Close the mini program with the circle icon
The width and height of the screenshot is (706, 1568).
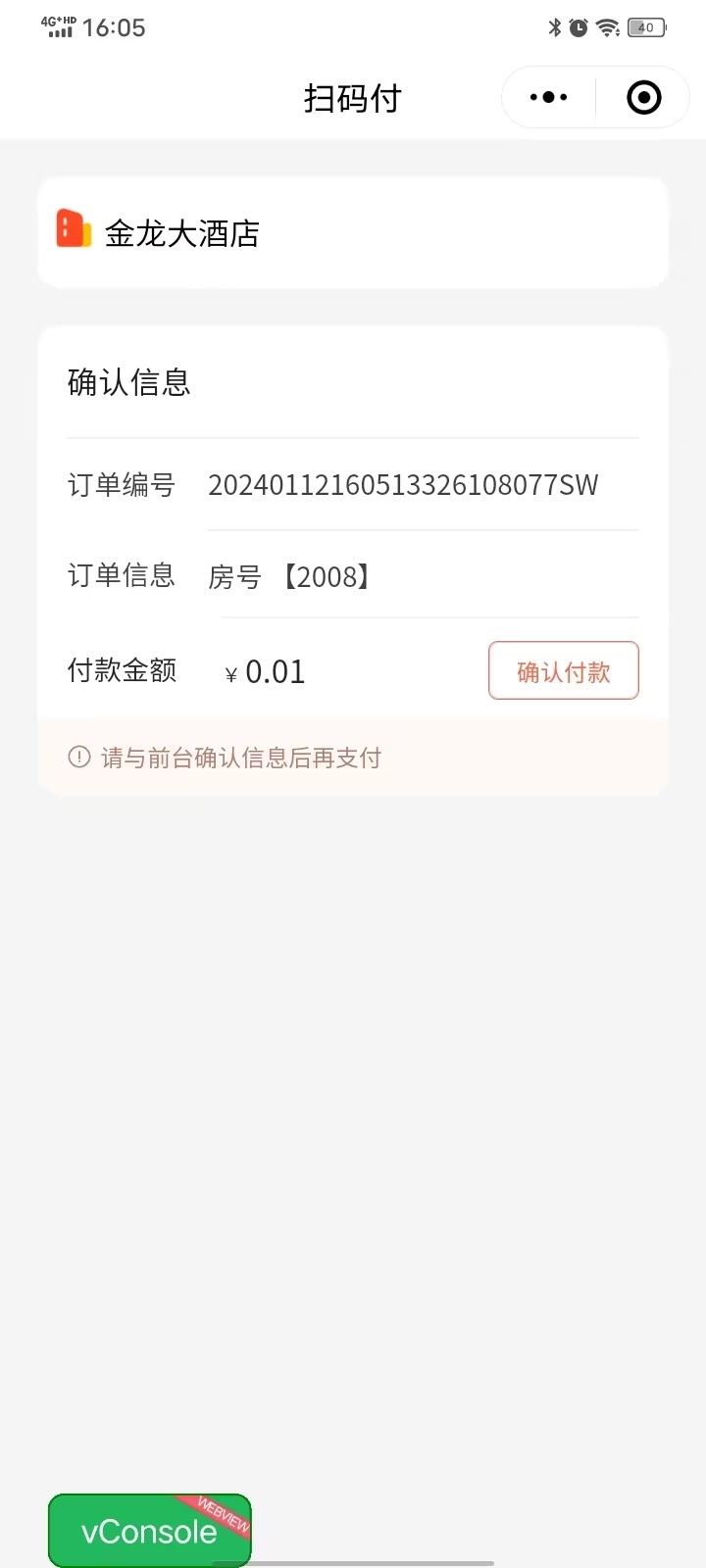[x=643, y=97]
